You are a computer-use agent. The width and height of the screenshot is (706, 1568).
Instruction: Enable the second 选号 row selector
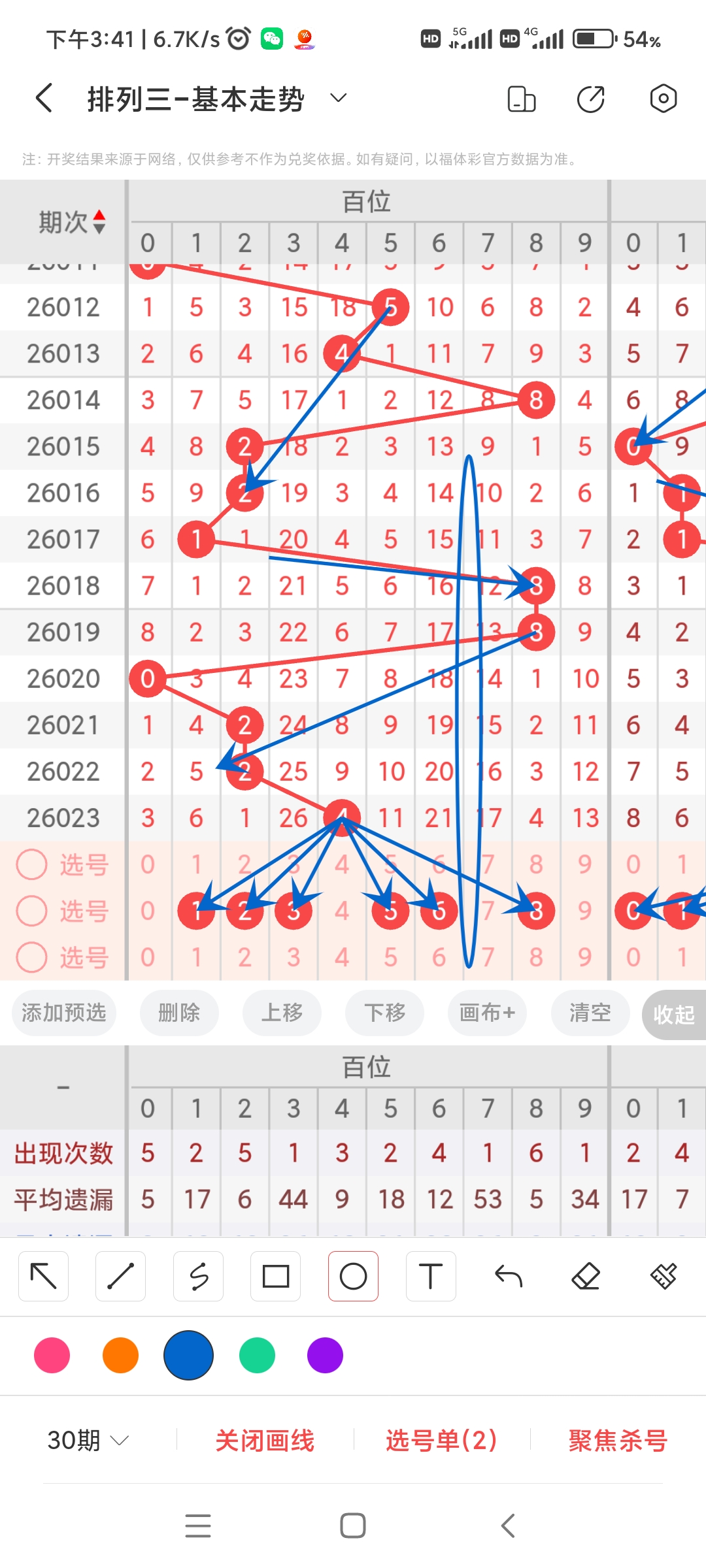click(x=31, y=910)
